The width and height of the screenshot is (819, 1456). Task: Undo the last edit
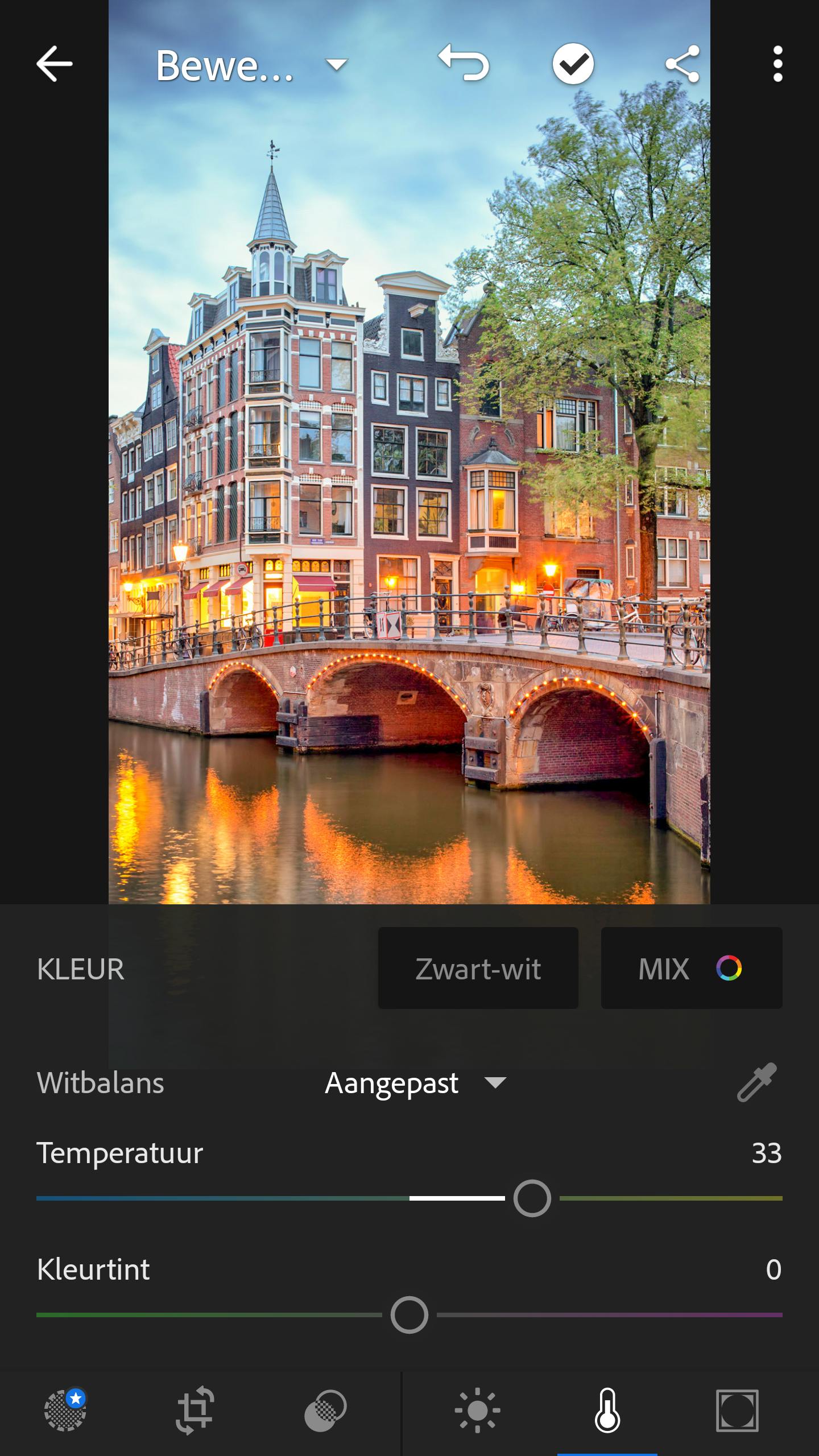(464, 64)
